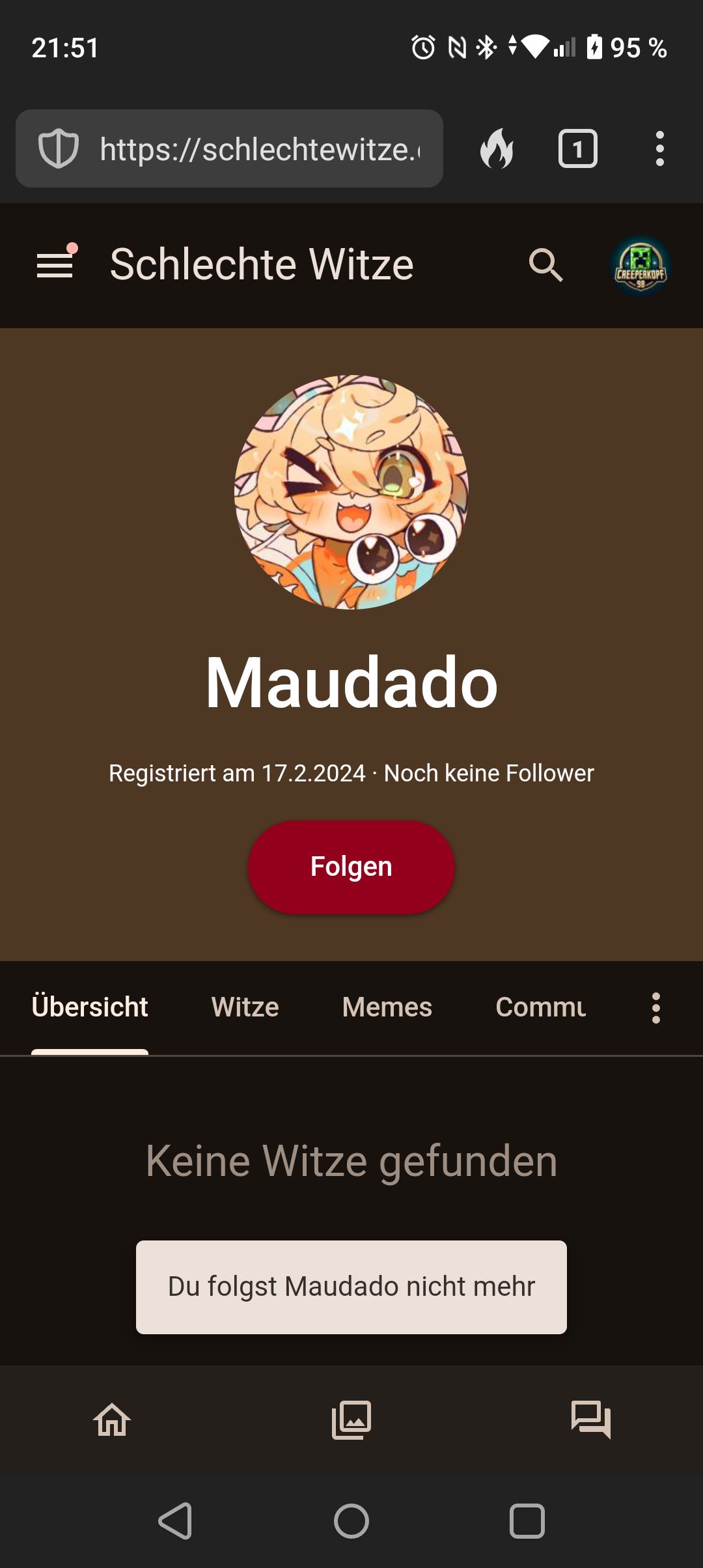The width and height of the screenshot is (703, 1568).
Task: Open the chat section in bottom navigation
Action: click(590, 1420)
